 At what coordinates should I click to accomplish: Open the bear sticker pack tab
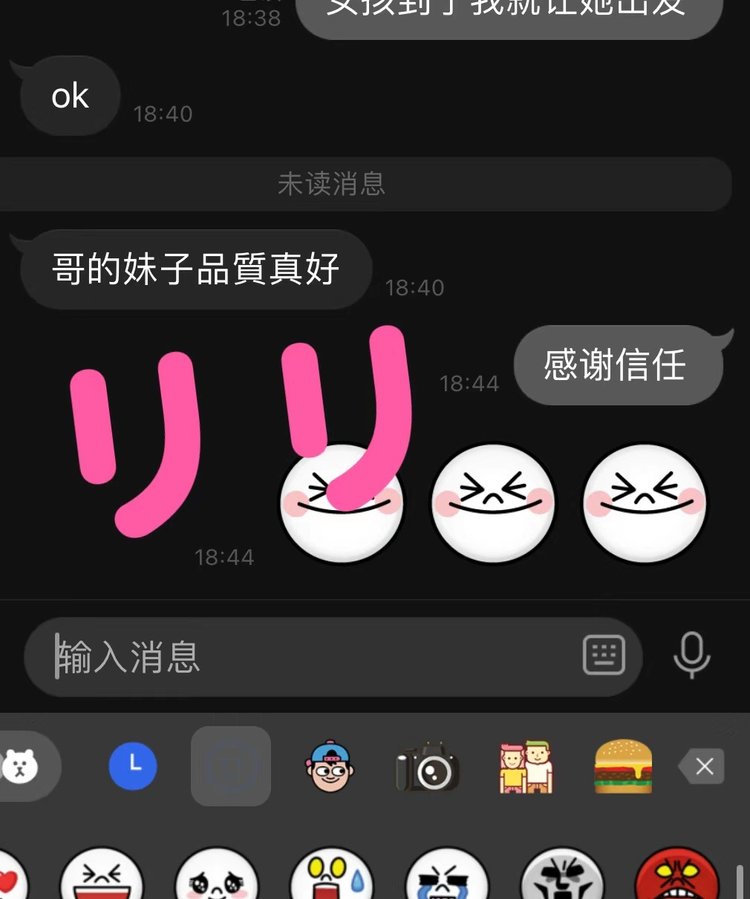[x=20, y=767]
